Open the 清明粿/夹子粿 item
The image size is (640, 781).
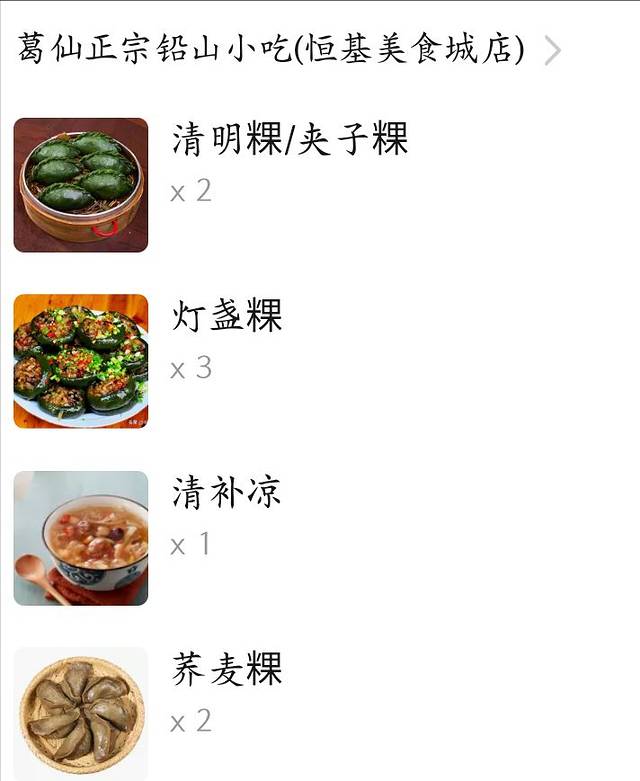(290, 140)
